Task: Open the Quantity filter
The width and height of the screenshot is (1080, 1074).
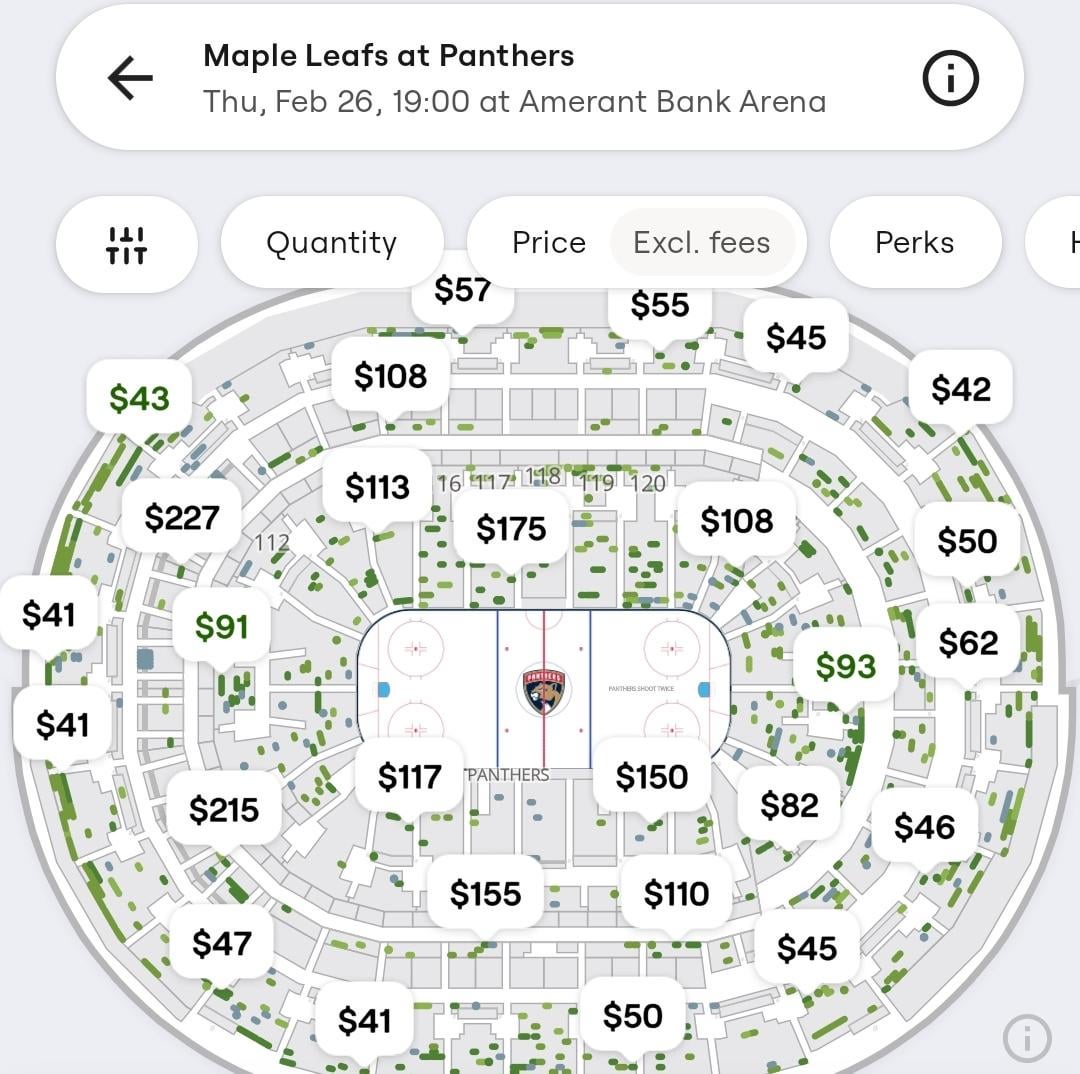Action: (331, 243)
